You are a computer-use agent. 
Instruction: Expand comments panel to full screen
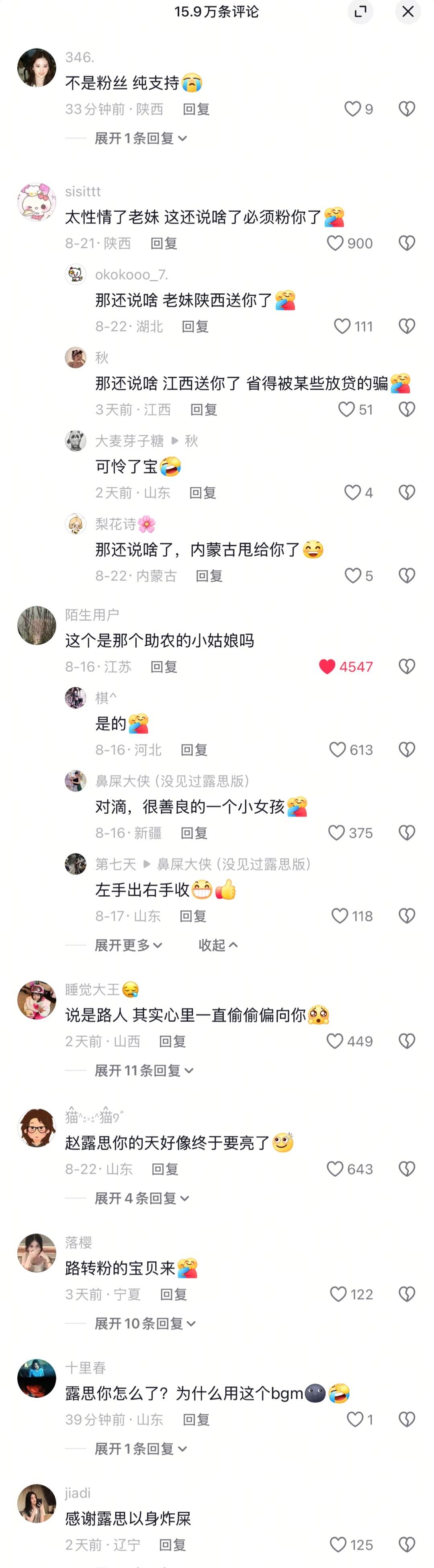pos(360,12)
